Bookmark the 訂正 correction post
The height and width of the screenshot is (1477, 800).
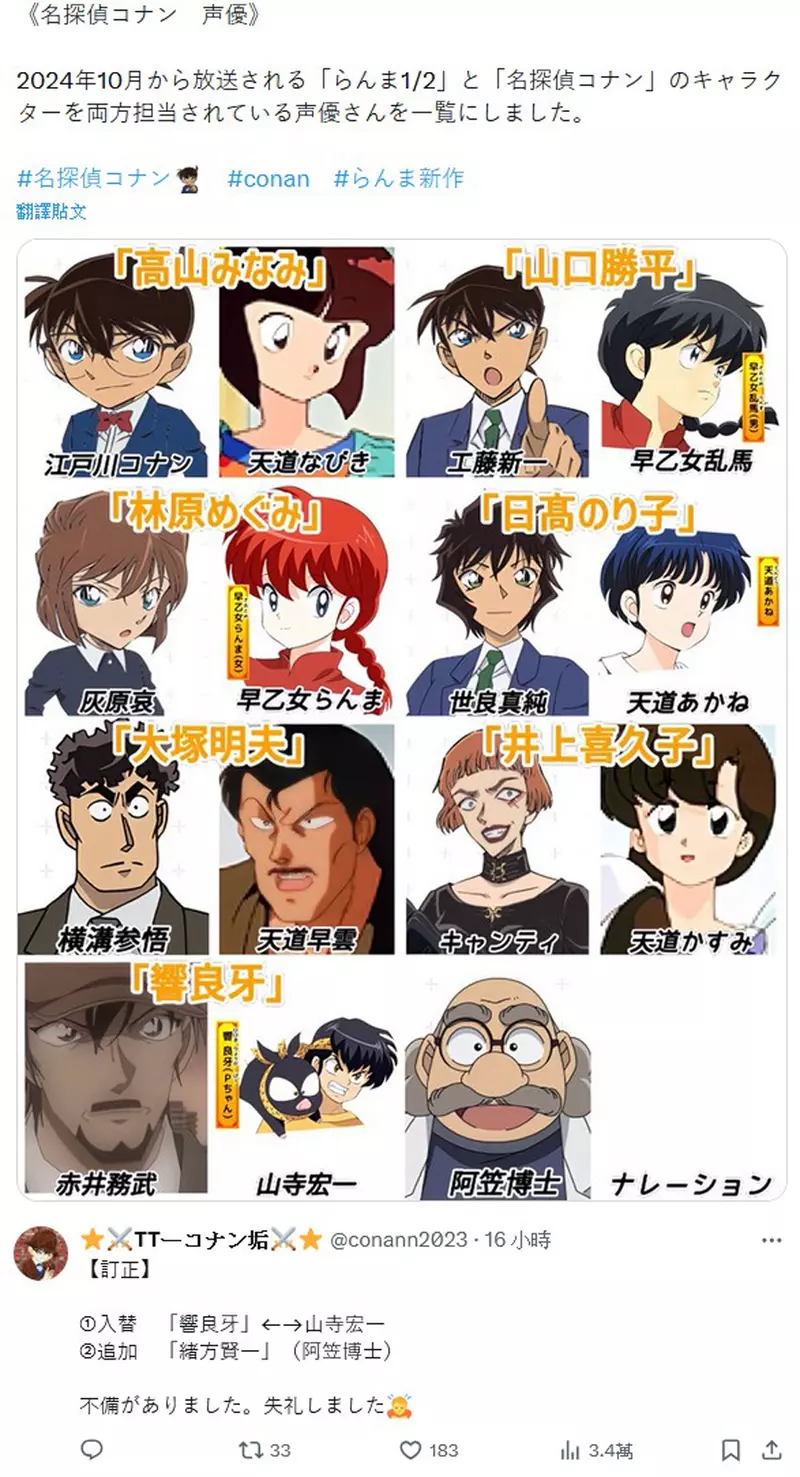point(731,1449)
